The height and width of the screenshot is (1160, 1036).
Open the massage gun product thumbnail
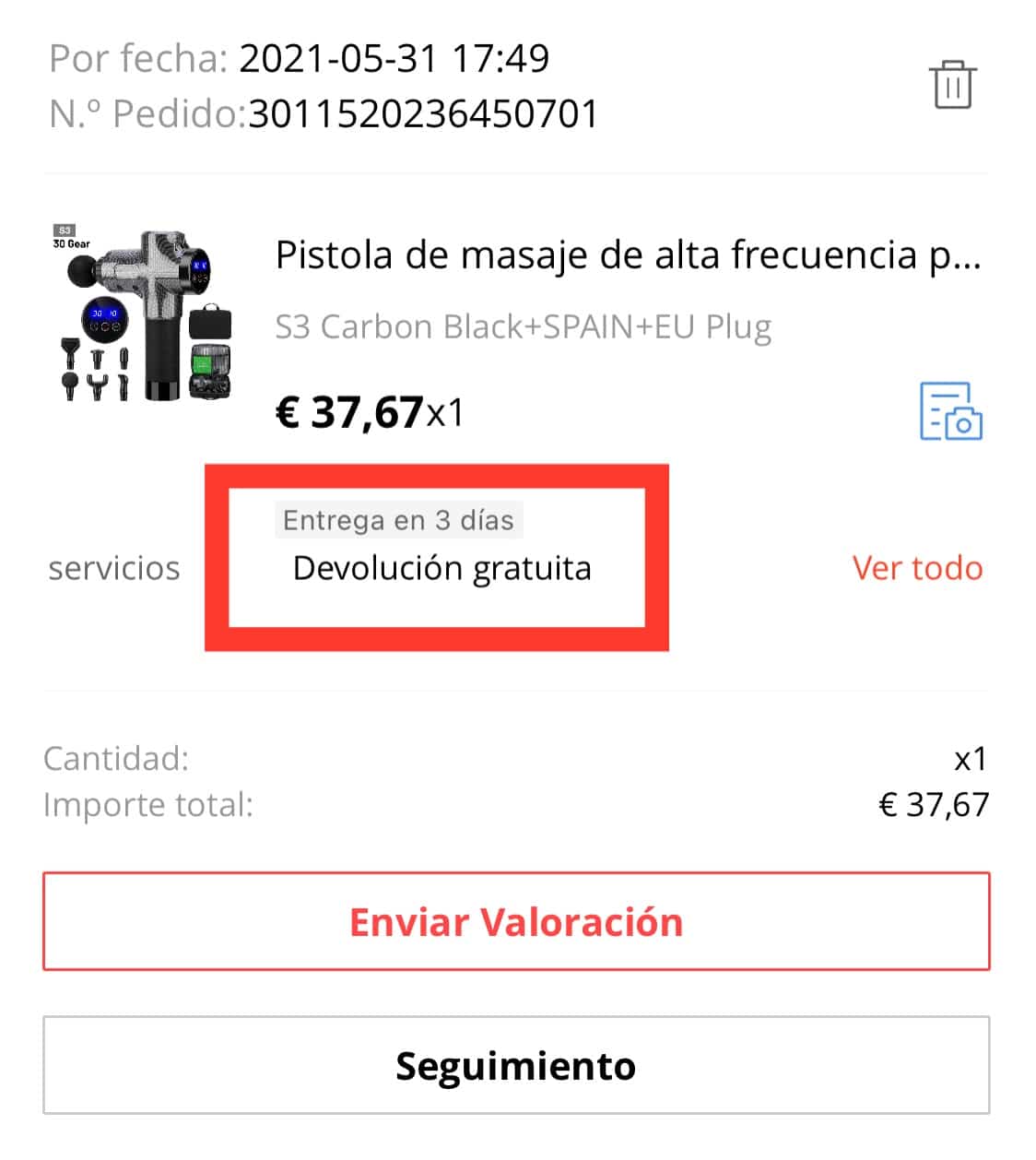click(x=143, y=314)
